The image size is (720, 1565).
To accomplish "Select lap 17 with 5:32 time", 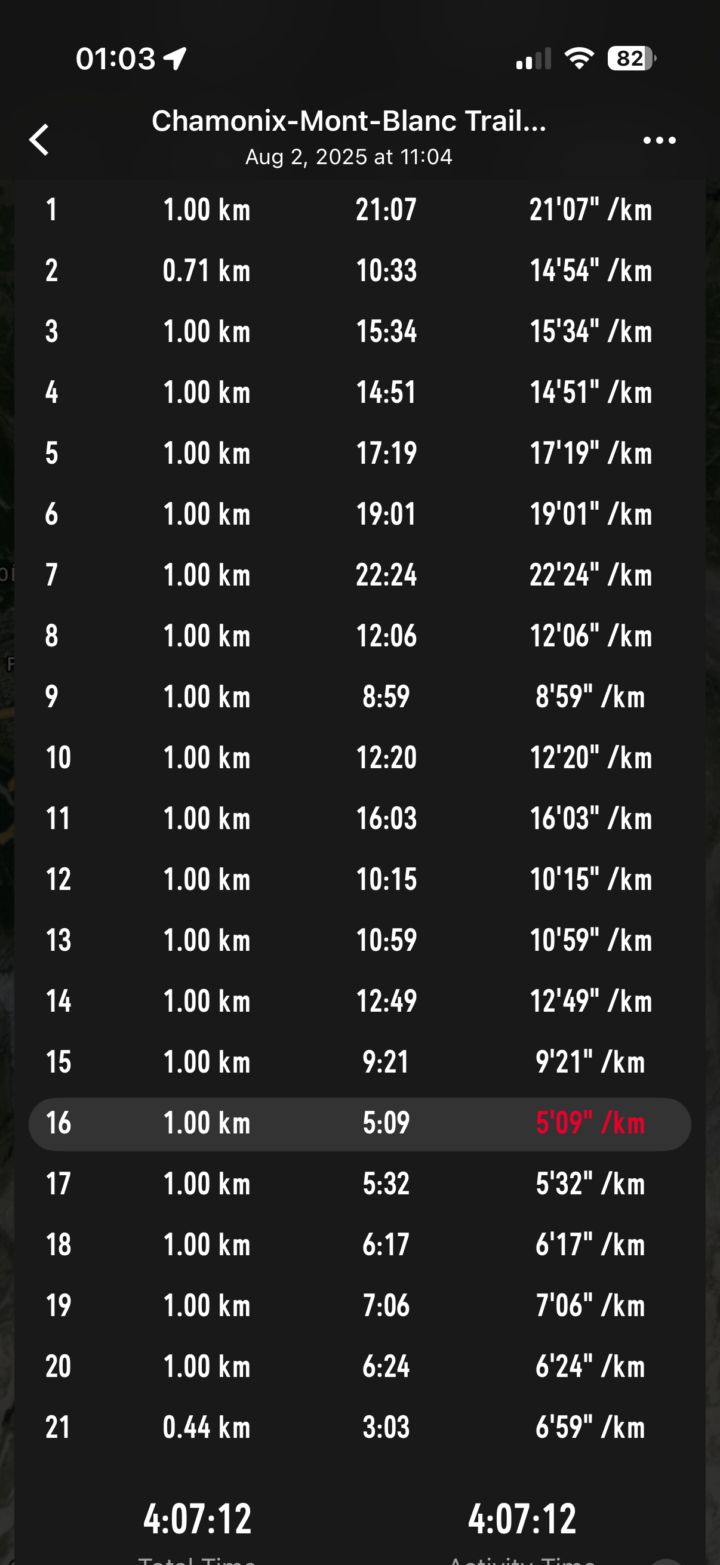I will pos(360,1184).
